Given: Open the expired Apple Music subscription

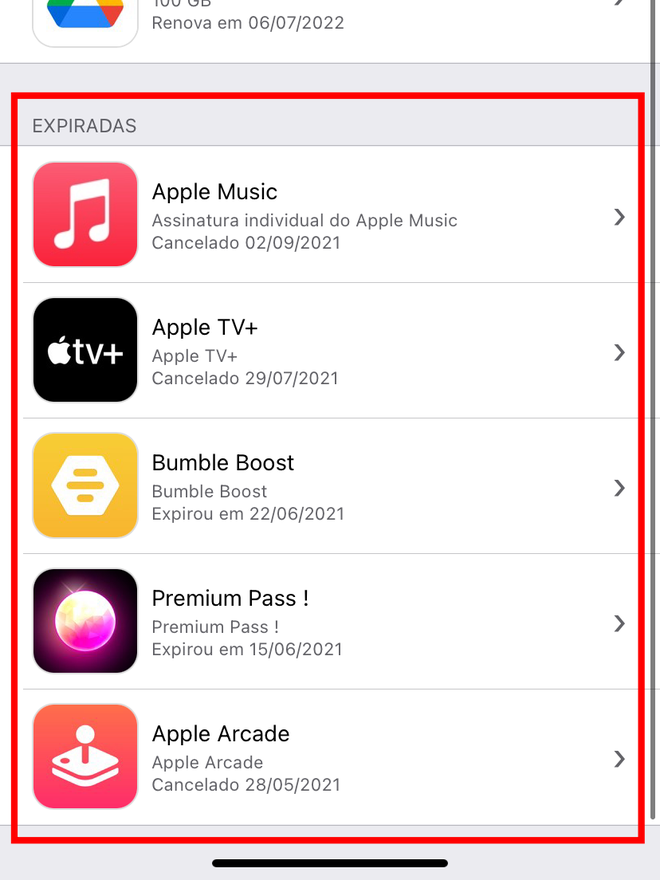Looking at the screenshot, I should coord(330,216).
